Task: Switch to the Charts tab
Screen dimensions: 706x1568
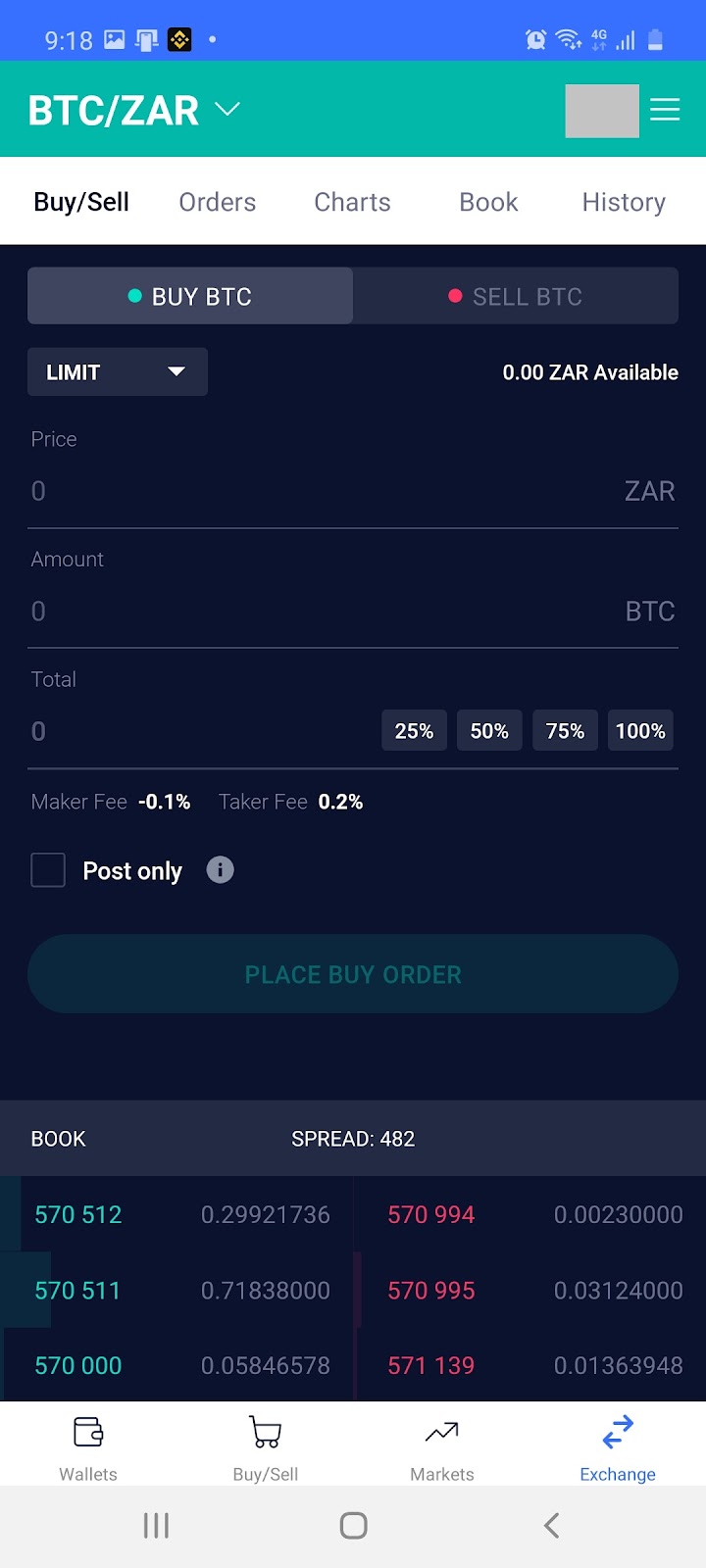Action: coord(352,202)
